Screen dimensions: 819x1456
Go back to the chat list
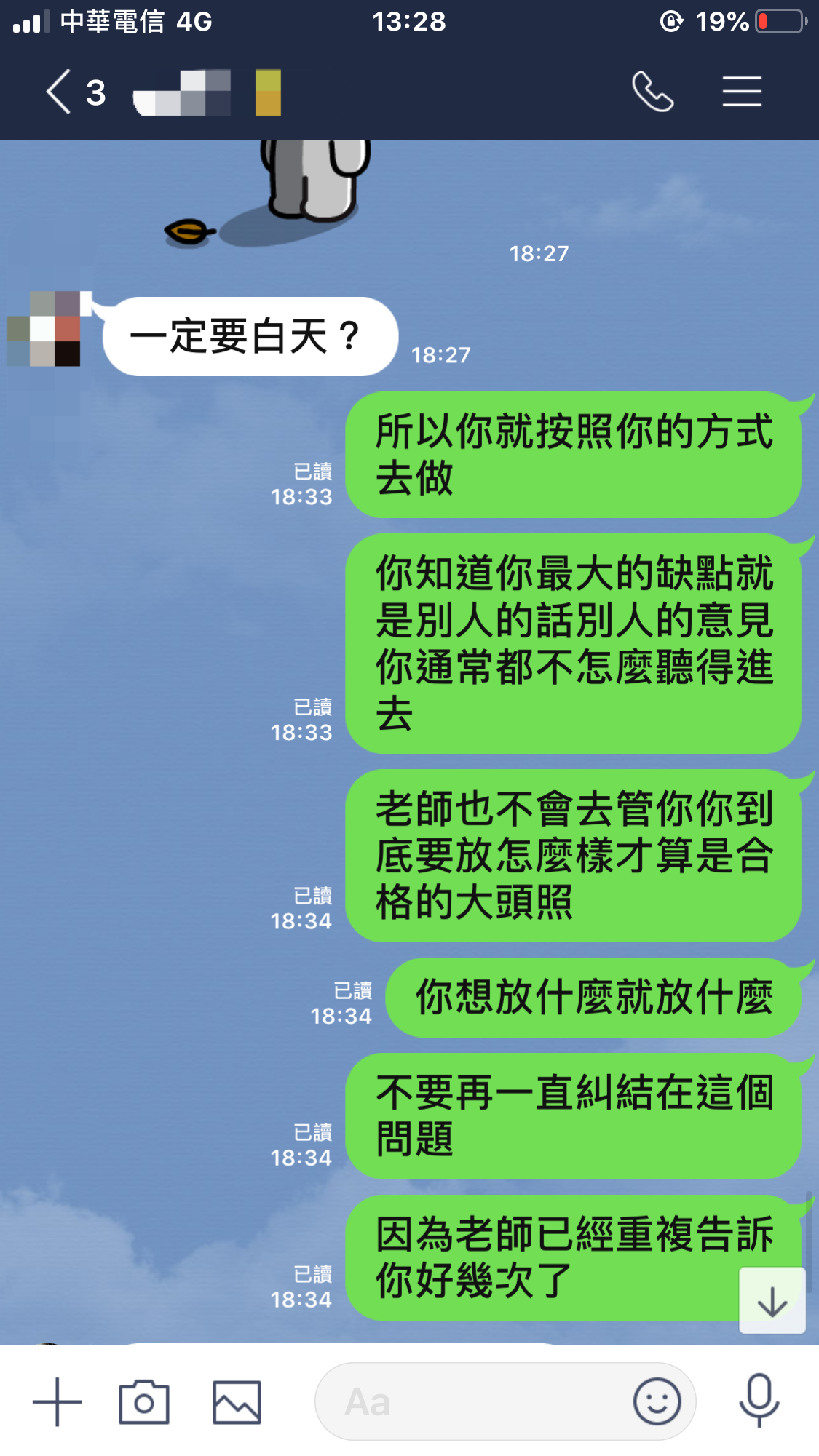click(x=60, y=92)
